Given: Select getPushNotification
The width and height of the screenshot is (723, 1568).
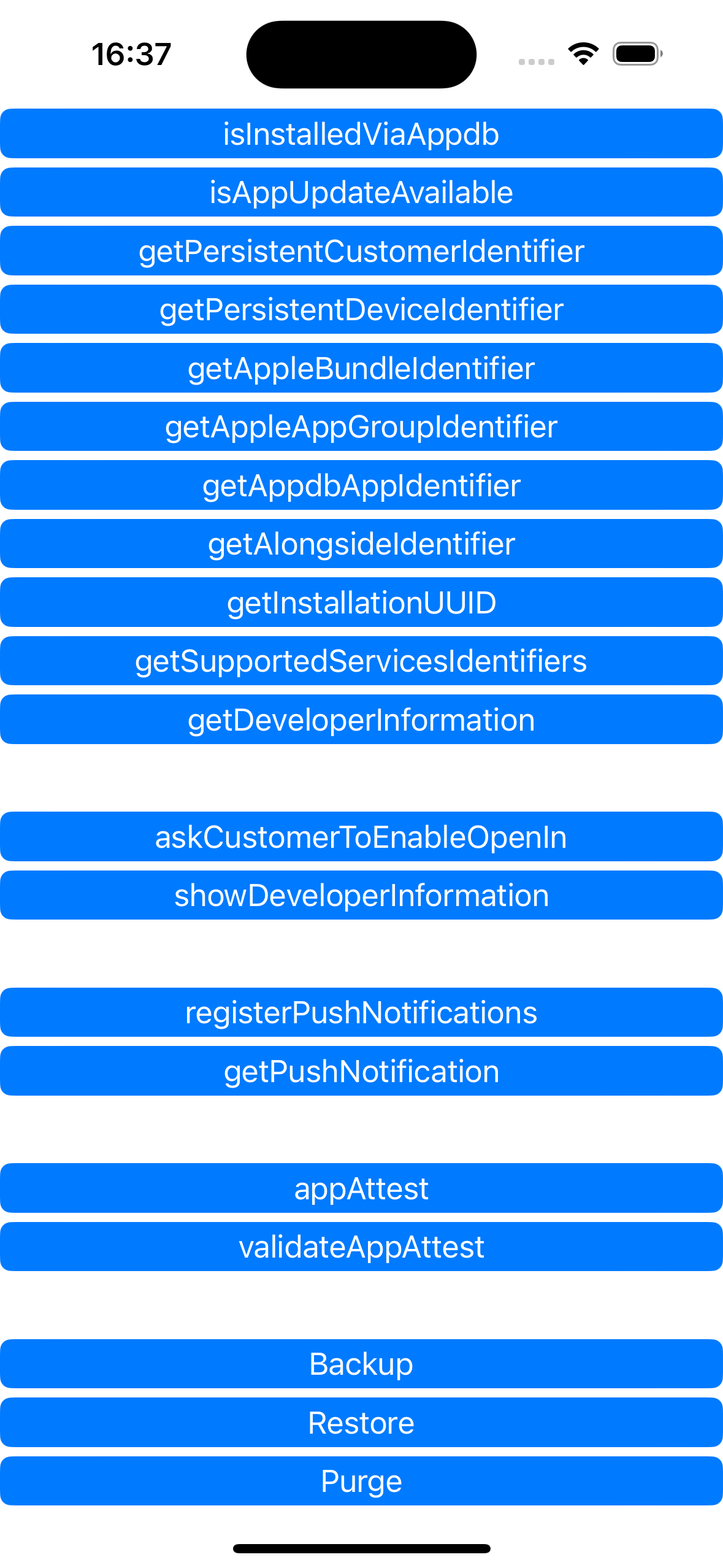Looking at the screenshot, I should 361,1071.
